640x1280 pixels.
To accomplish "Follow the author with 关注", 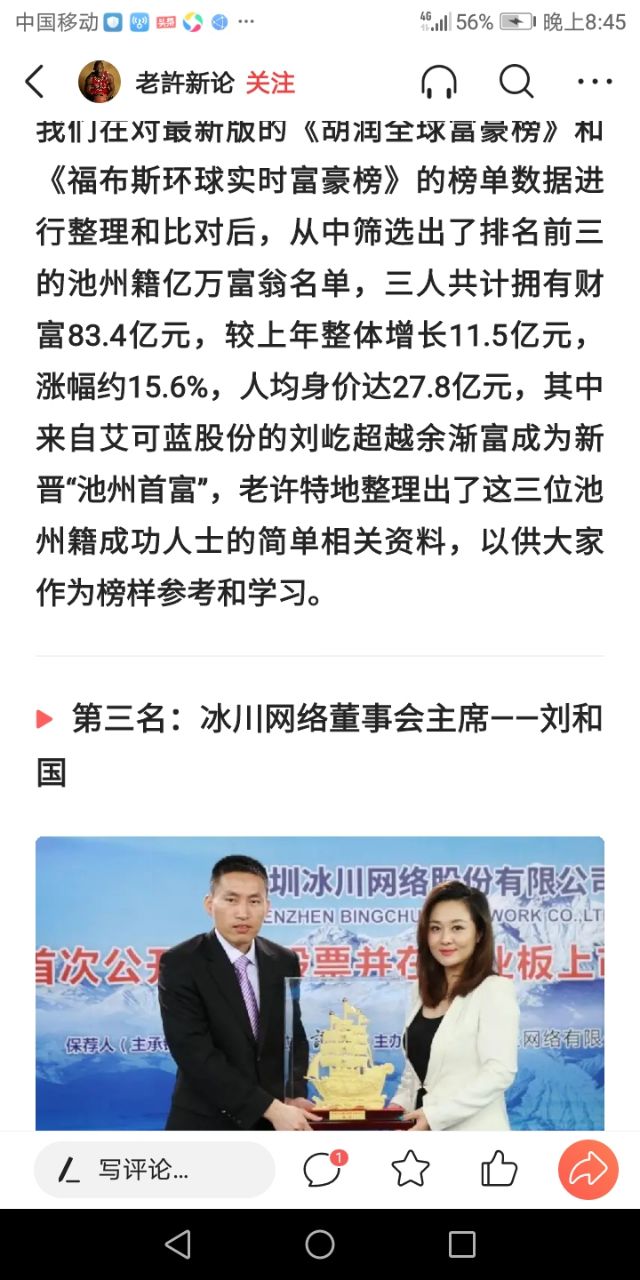I will (270, 83).
